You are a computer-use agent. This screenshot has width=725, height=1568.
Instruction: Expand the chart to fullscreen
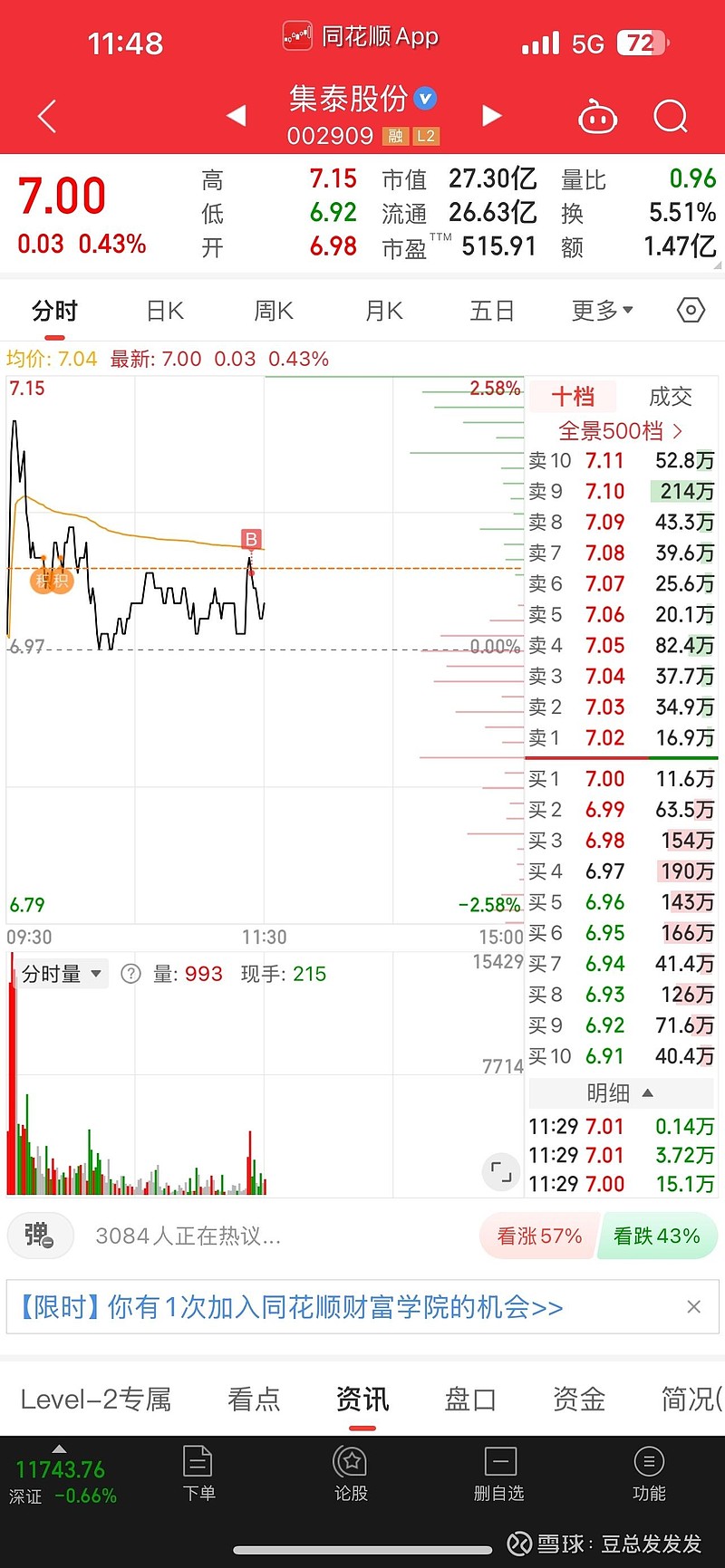tap(501, 1172)
